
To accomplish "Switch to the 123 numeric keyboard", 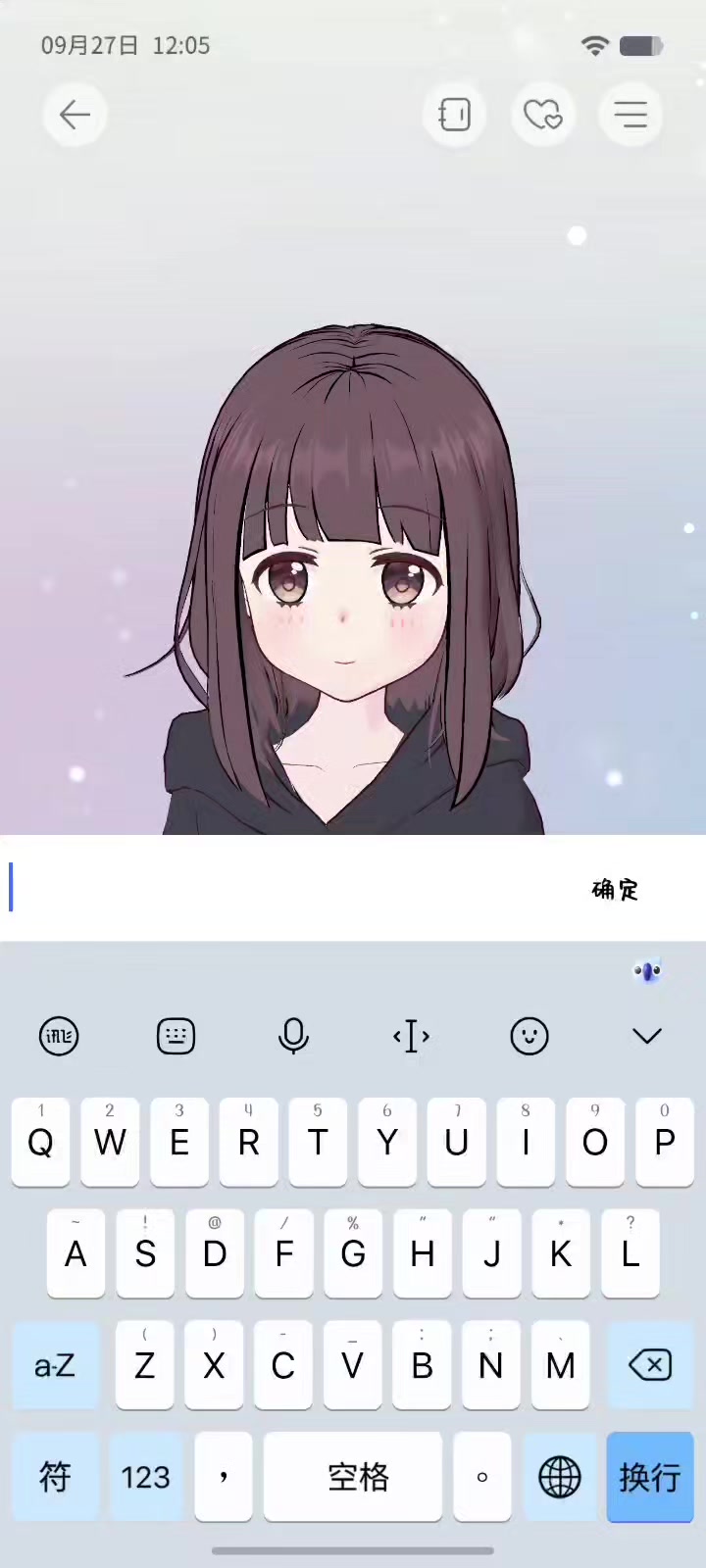I will (x=145, y=1476).
